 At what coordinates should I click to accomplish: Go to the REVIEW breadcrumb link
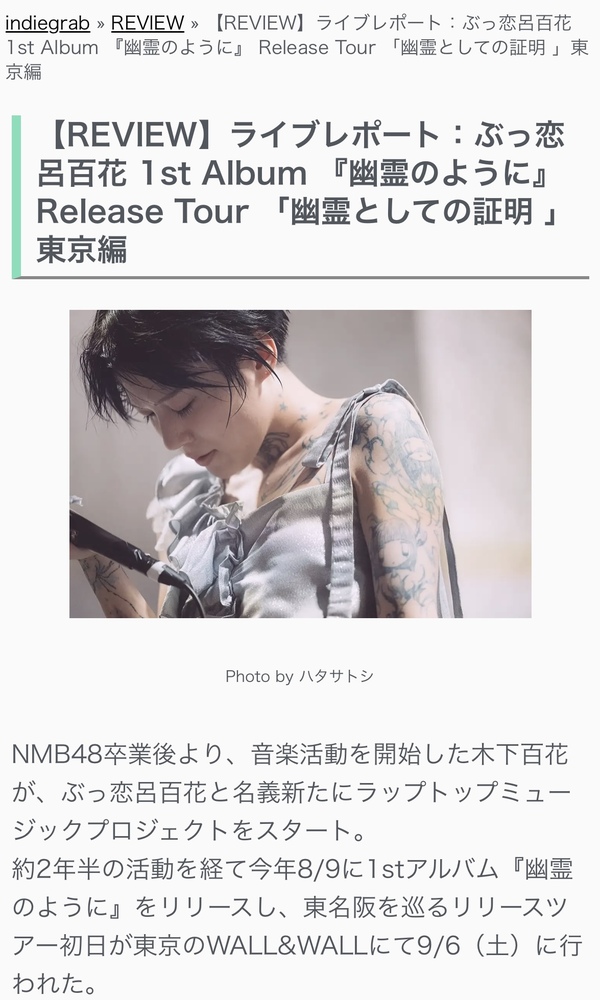pos(147,22)
